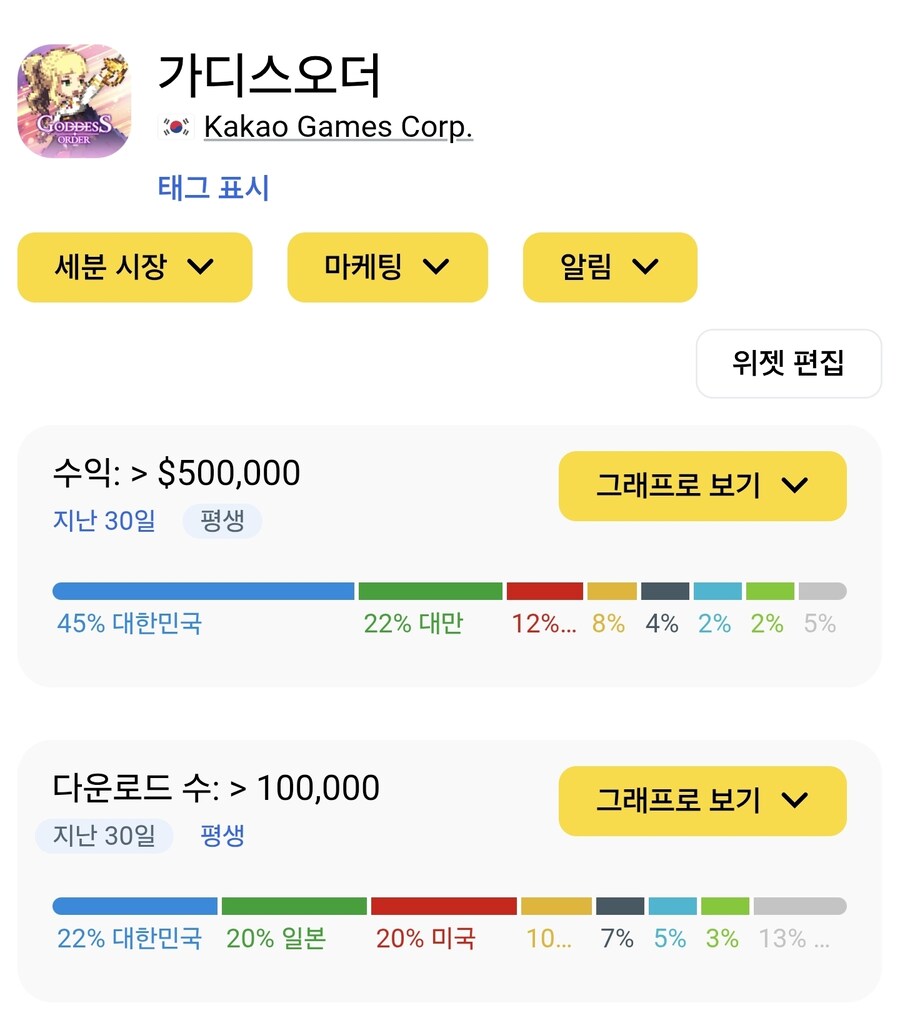900x1033 pixels.
Task: Click the red 20% 미국 downloads segment
Action: point(443,905)
